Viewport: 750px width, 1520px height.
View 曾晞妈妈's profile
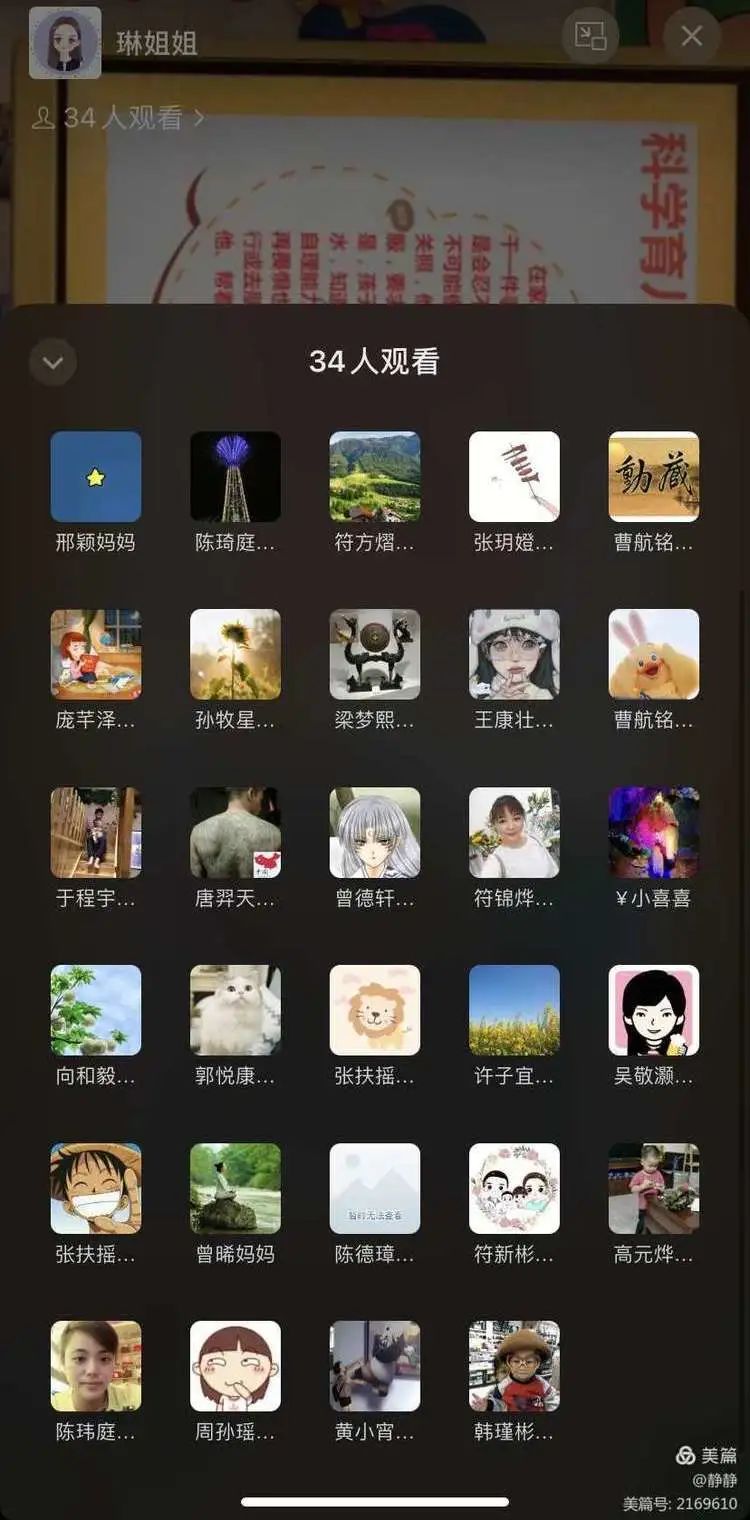[x=235, y=1188]
